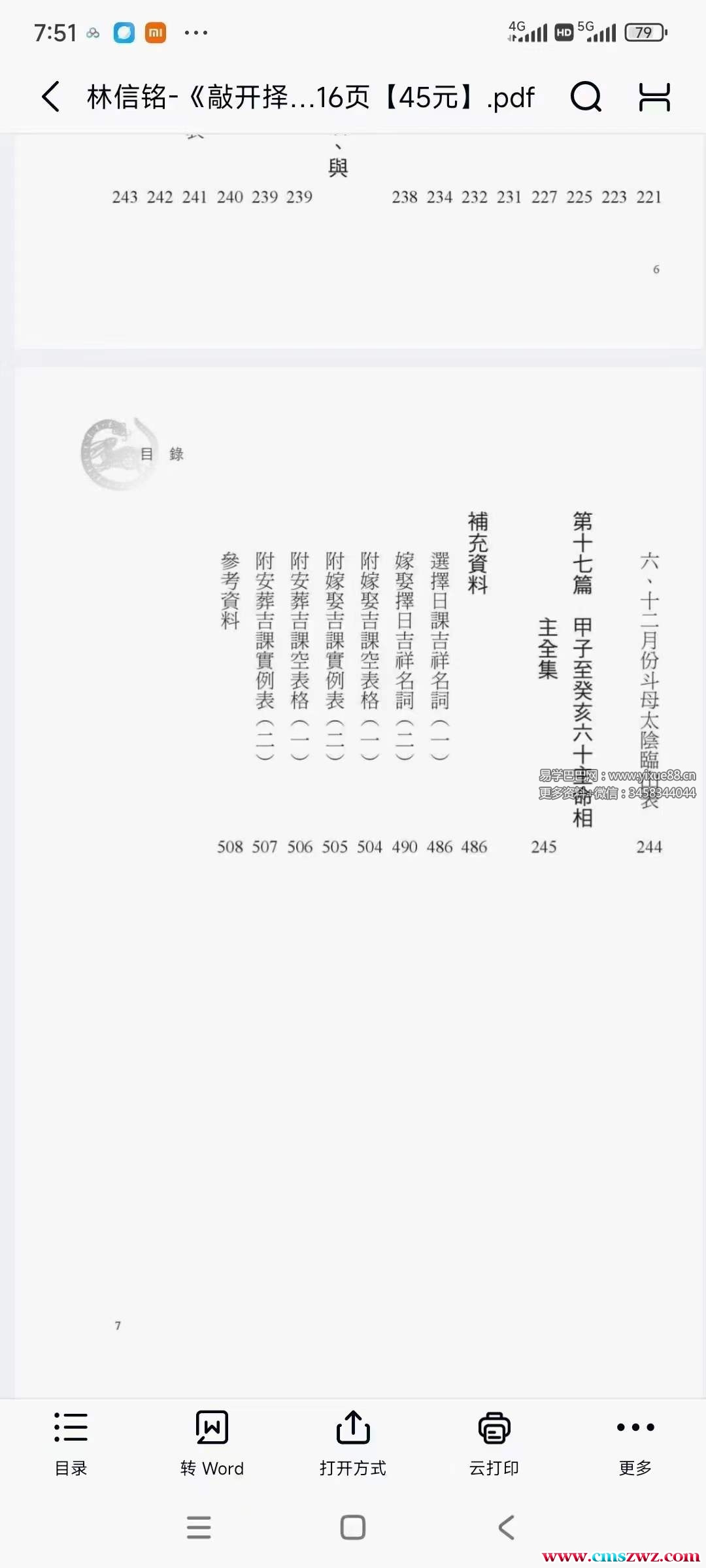
Task: Open system recent apps menu
Action: [x=199, y=1527]
